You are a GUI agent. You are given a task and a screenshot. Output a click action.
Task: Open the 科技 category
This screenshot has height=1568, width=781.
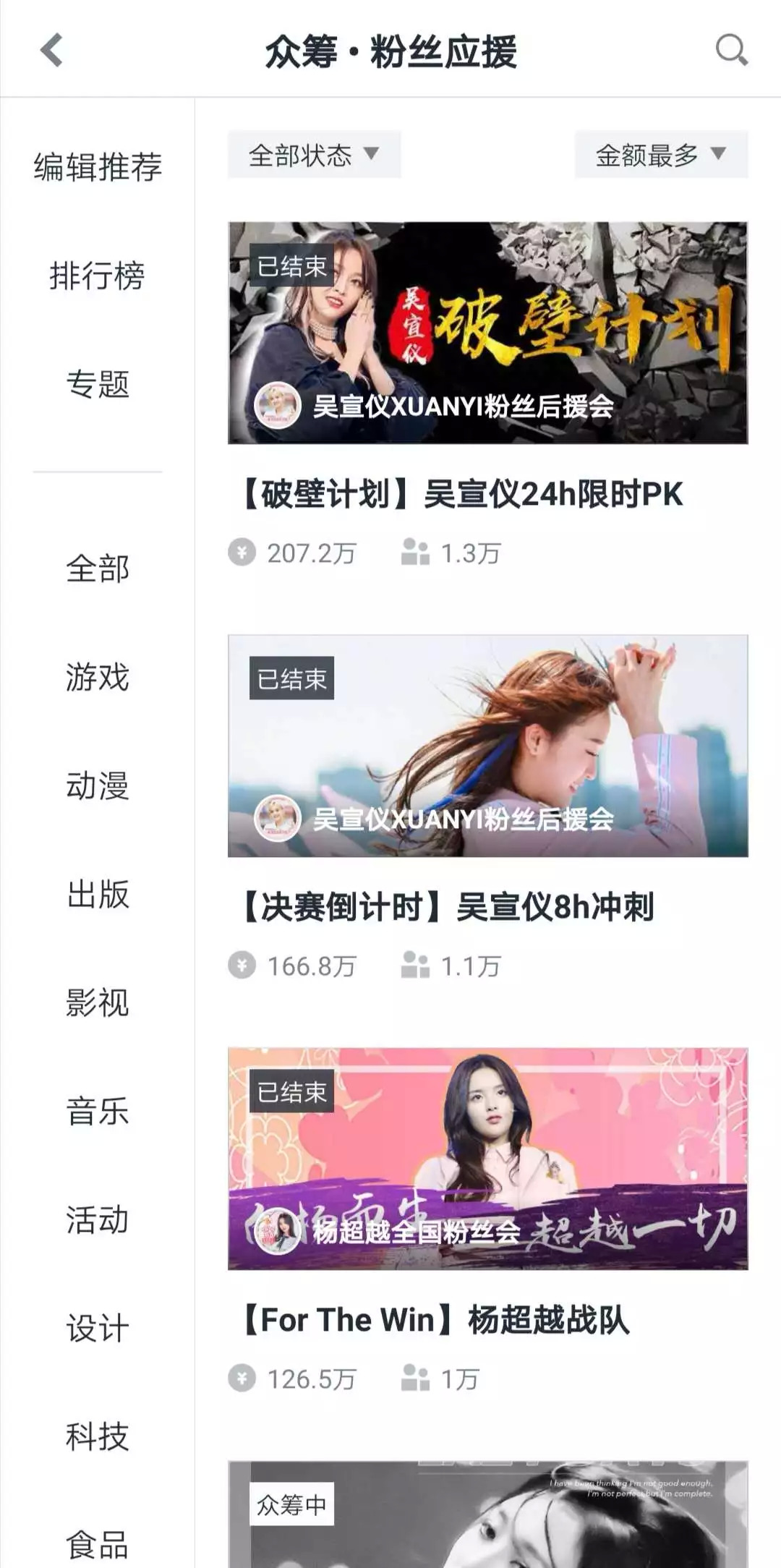tap(98, 1436)
